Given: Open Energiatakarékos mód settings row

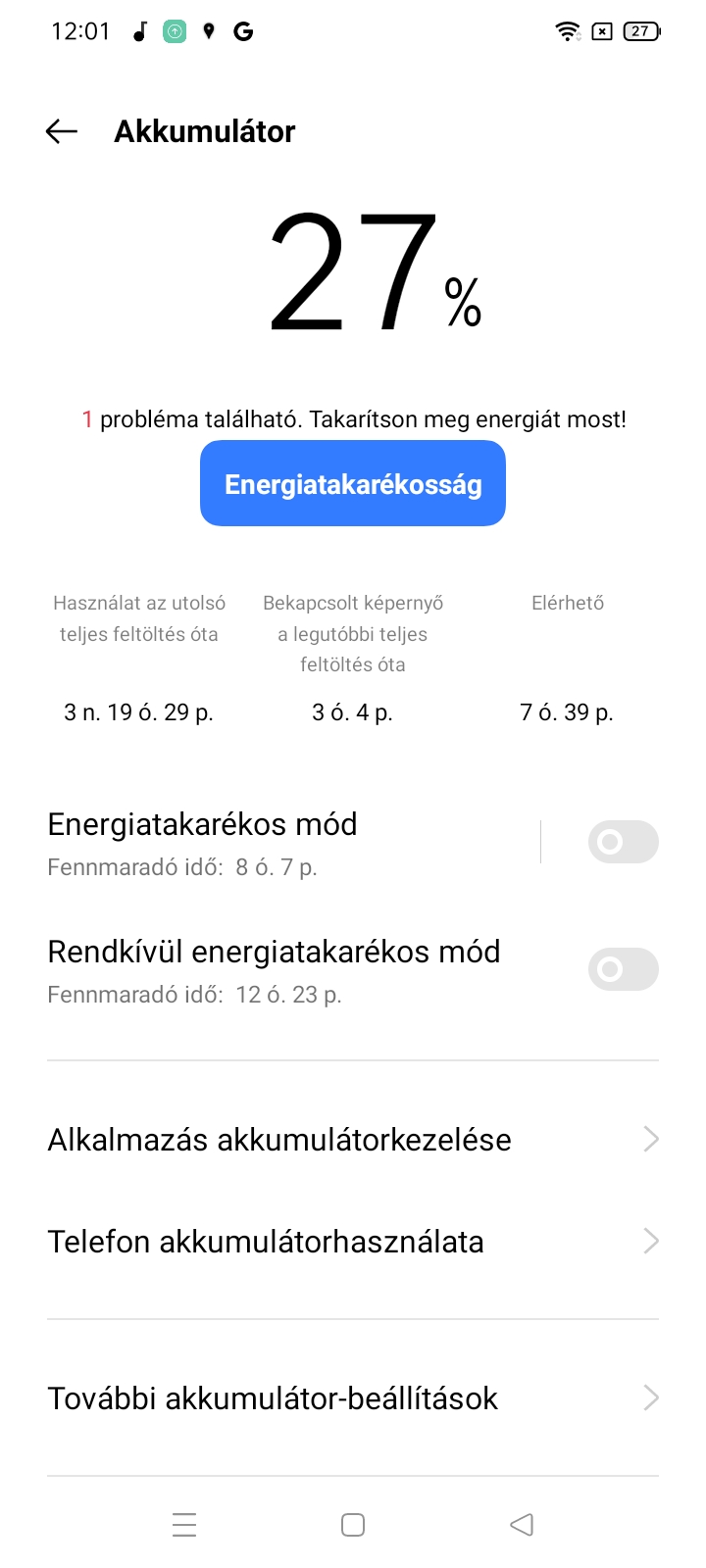Looking at the screenshot, I should (284, 843).
